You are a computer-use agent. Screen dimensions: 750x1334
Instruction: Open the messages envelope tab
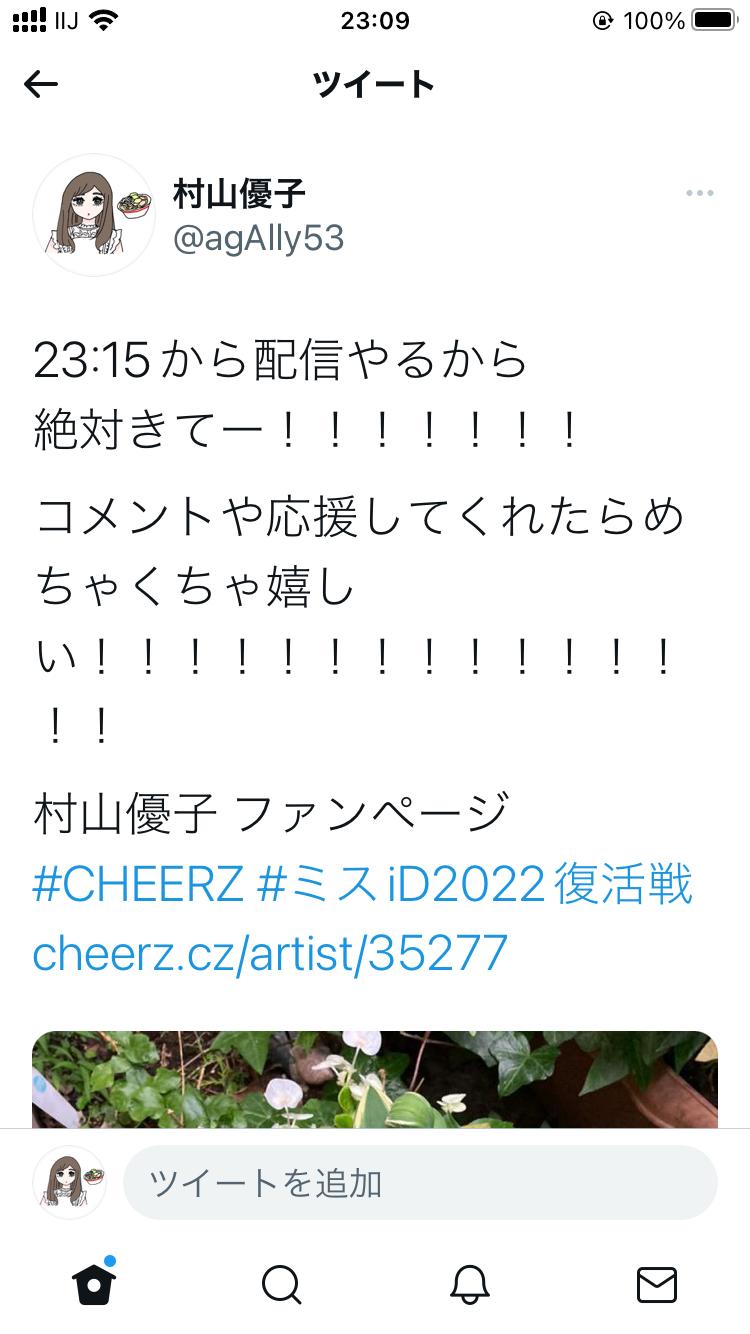[656, 1284]
